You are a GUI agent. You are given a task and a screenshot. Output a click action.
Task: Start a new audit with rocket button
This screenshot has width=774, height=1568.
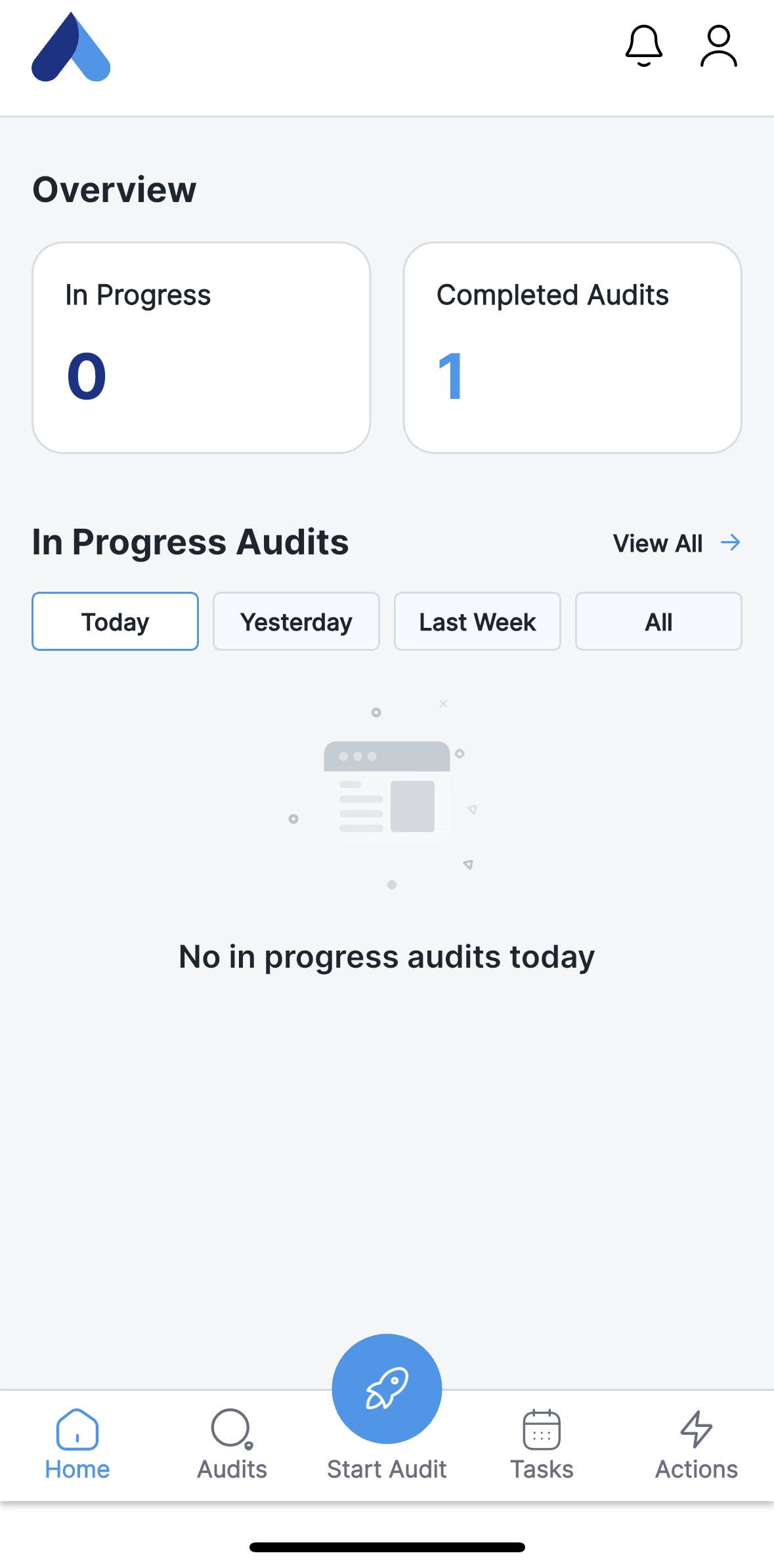coord(387,1388)
